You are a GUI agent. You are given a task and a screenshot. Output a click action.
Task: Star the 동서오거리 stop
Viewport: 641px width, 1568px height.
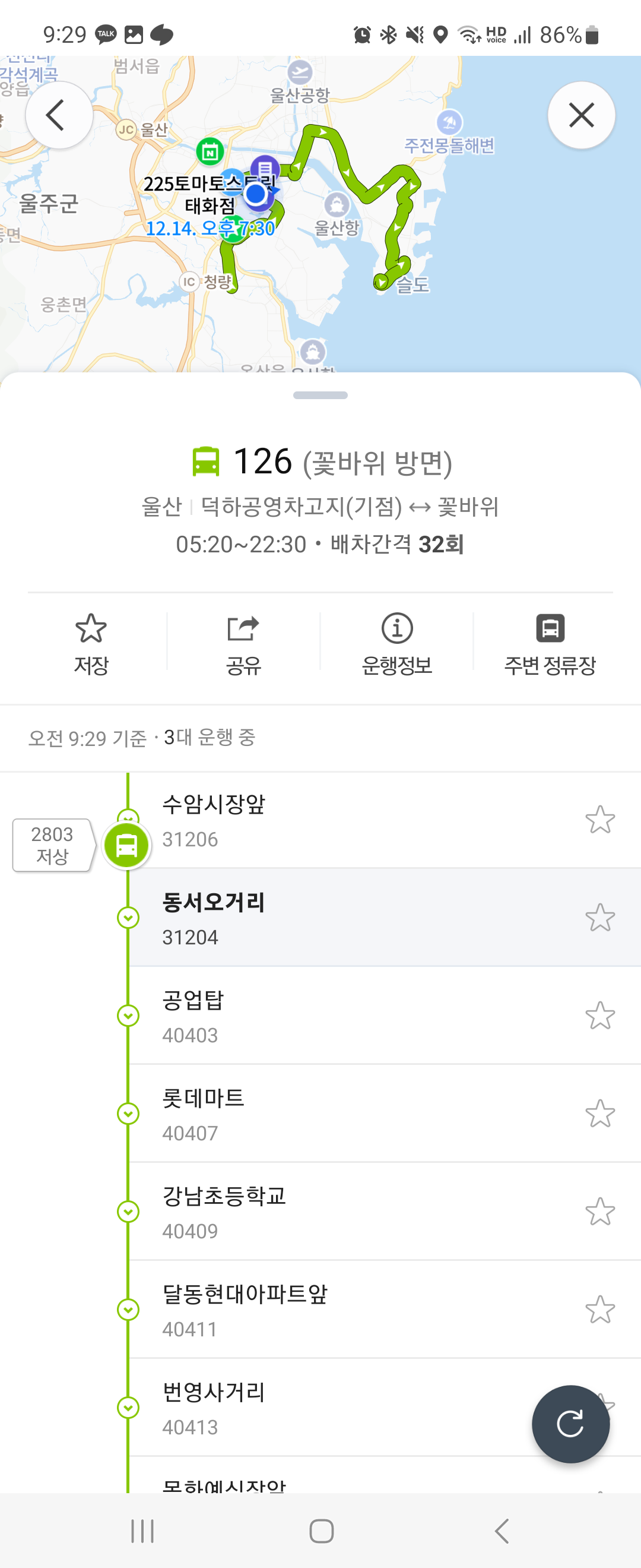599,917
